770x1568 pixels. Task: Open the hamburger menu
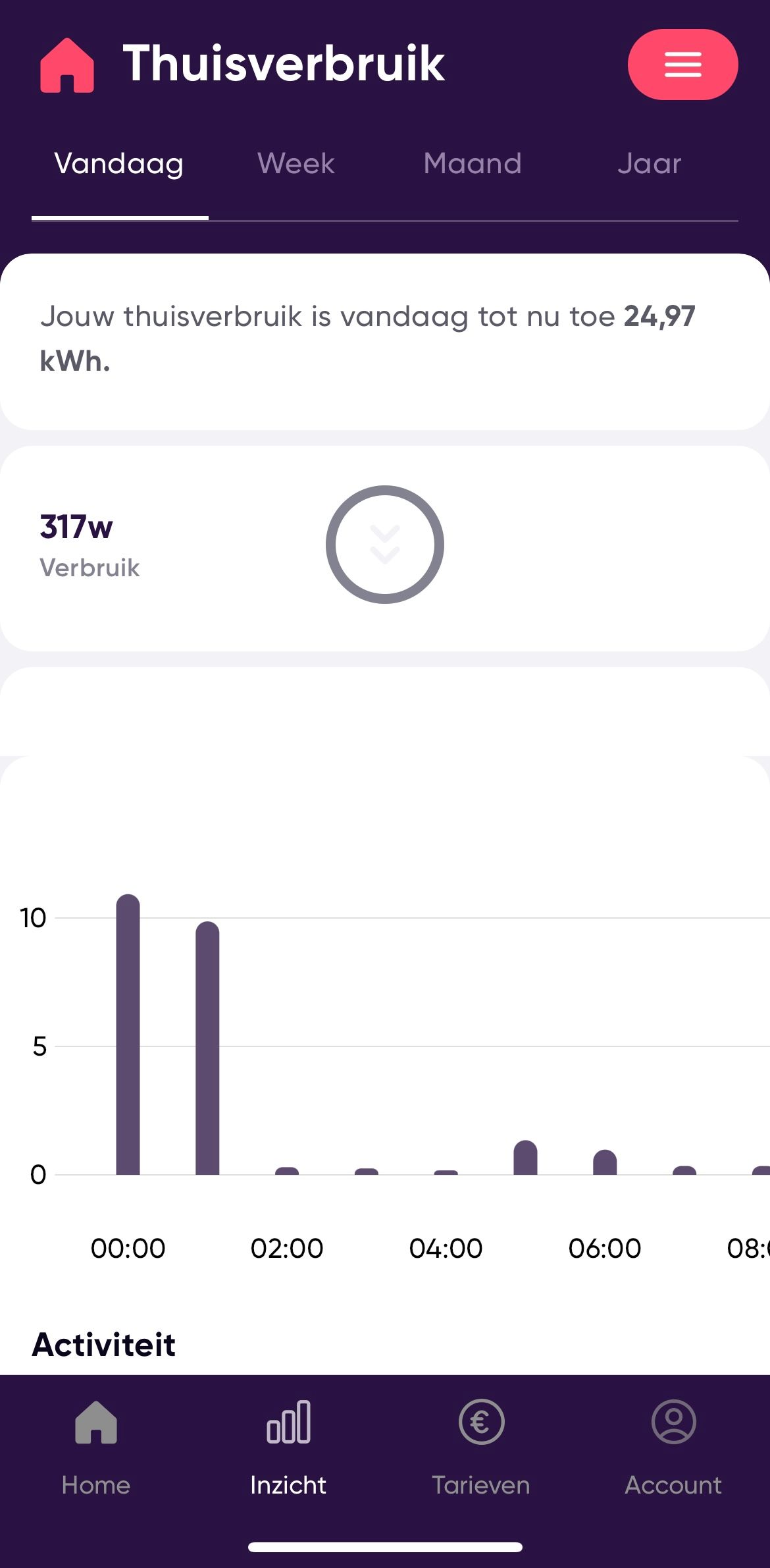click(682, 65)
